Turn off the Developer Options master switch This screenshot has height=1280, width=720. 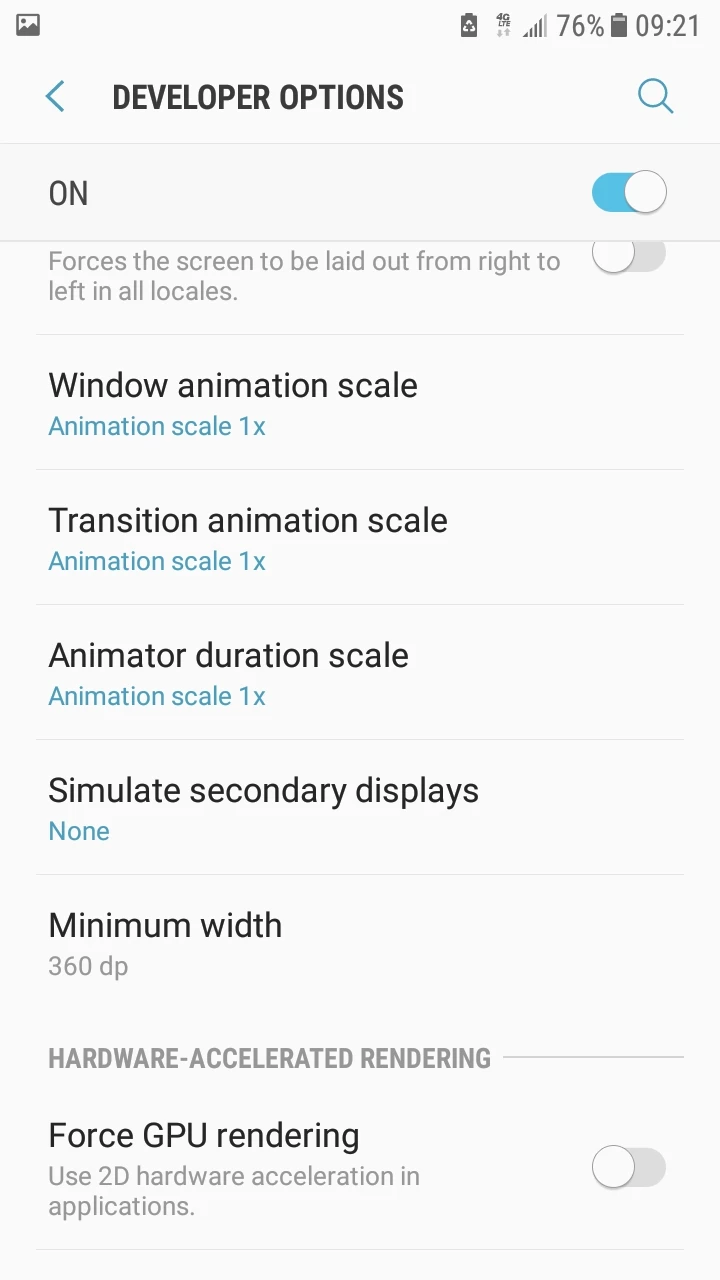628,193
